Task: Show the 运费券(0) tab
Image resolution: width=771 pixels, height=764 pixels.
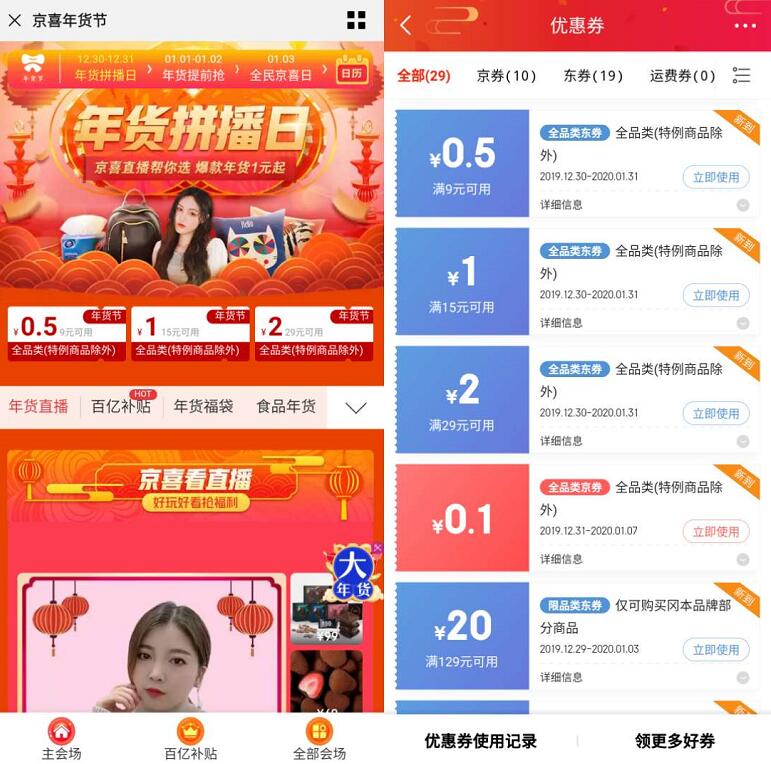Action: [683, 76]
